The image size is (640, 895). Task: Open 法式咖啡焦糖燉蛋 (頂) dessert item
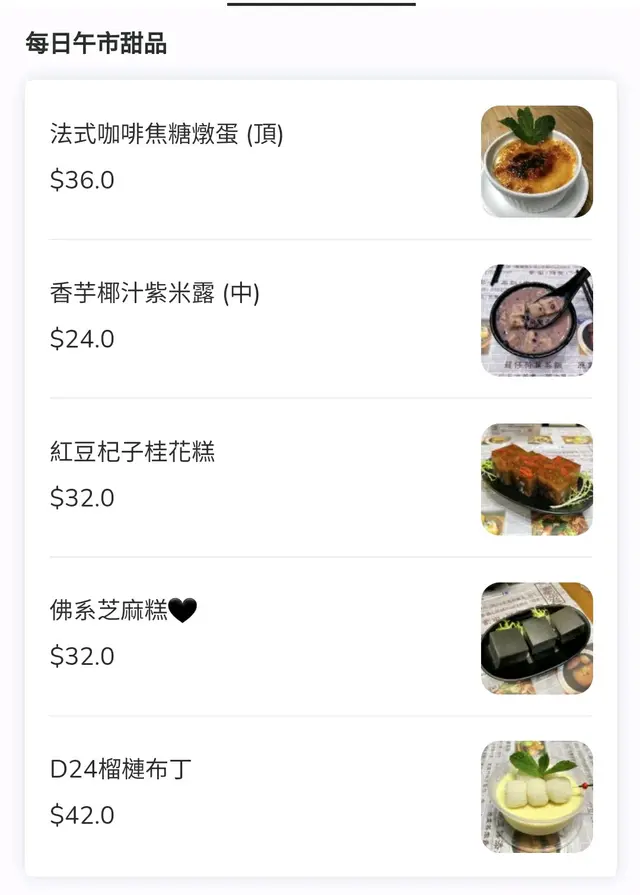167,134
